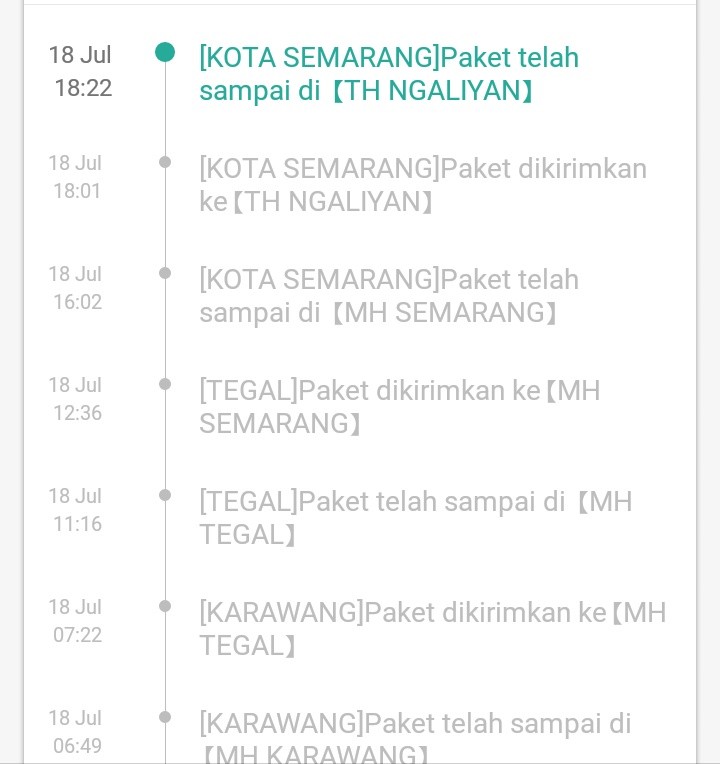
Task: Click the dot beside MH SEMARANG arrival entry
Action: coord(164,271)
